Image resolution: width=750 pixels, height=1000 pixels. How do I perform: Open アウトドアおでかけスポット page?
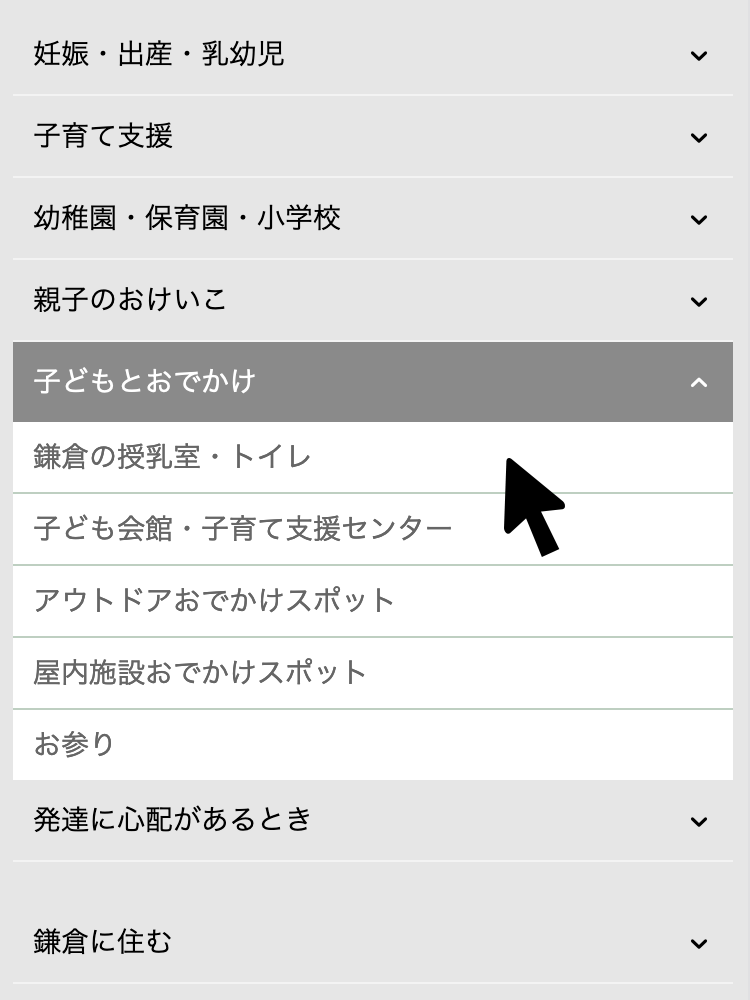(x=214, y=601)
